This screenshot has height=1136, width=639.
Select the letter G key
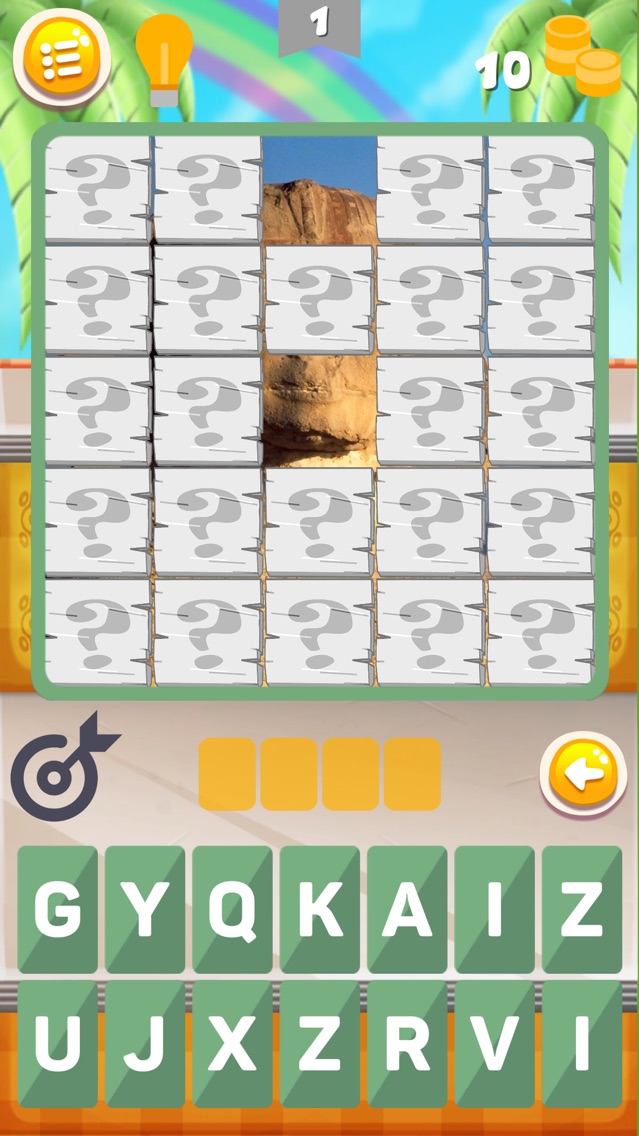pos(58,909)
